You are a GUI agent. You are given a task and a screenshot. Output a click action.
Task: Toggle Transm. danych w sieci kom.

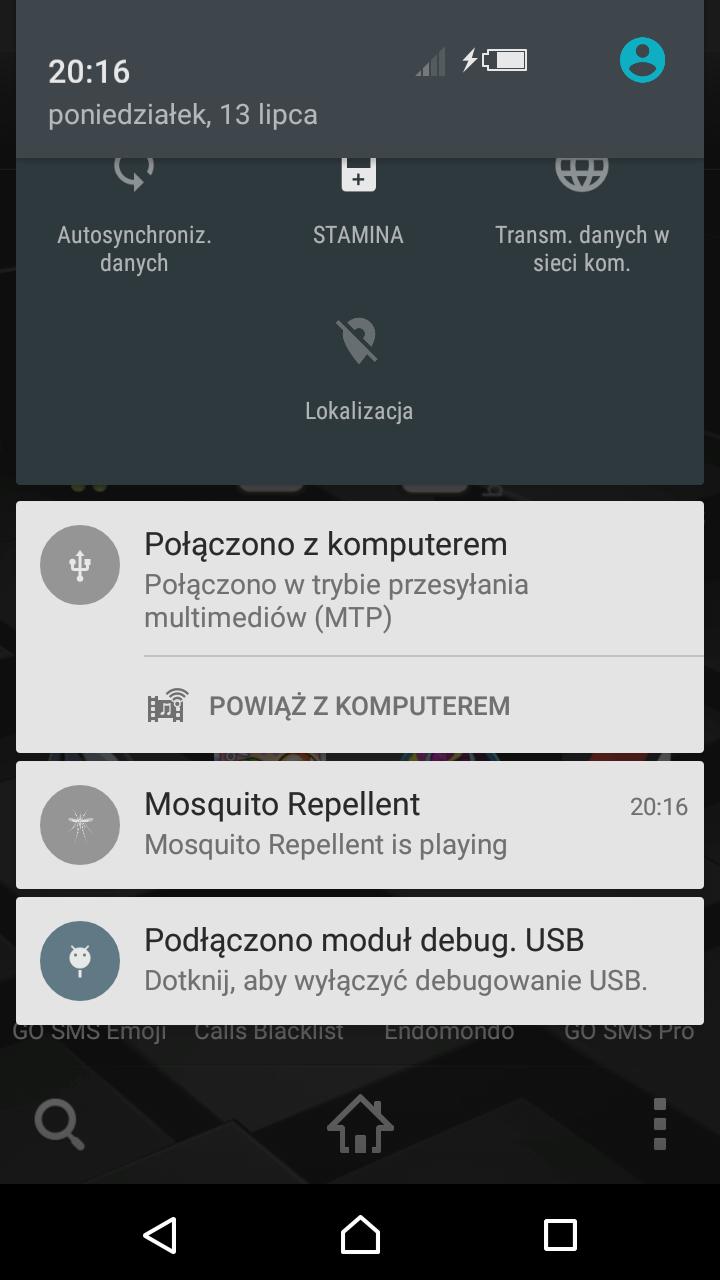[582, 215]
